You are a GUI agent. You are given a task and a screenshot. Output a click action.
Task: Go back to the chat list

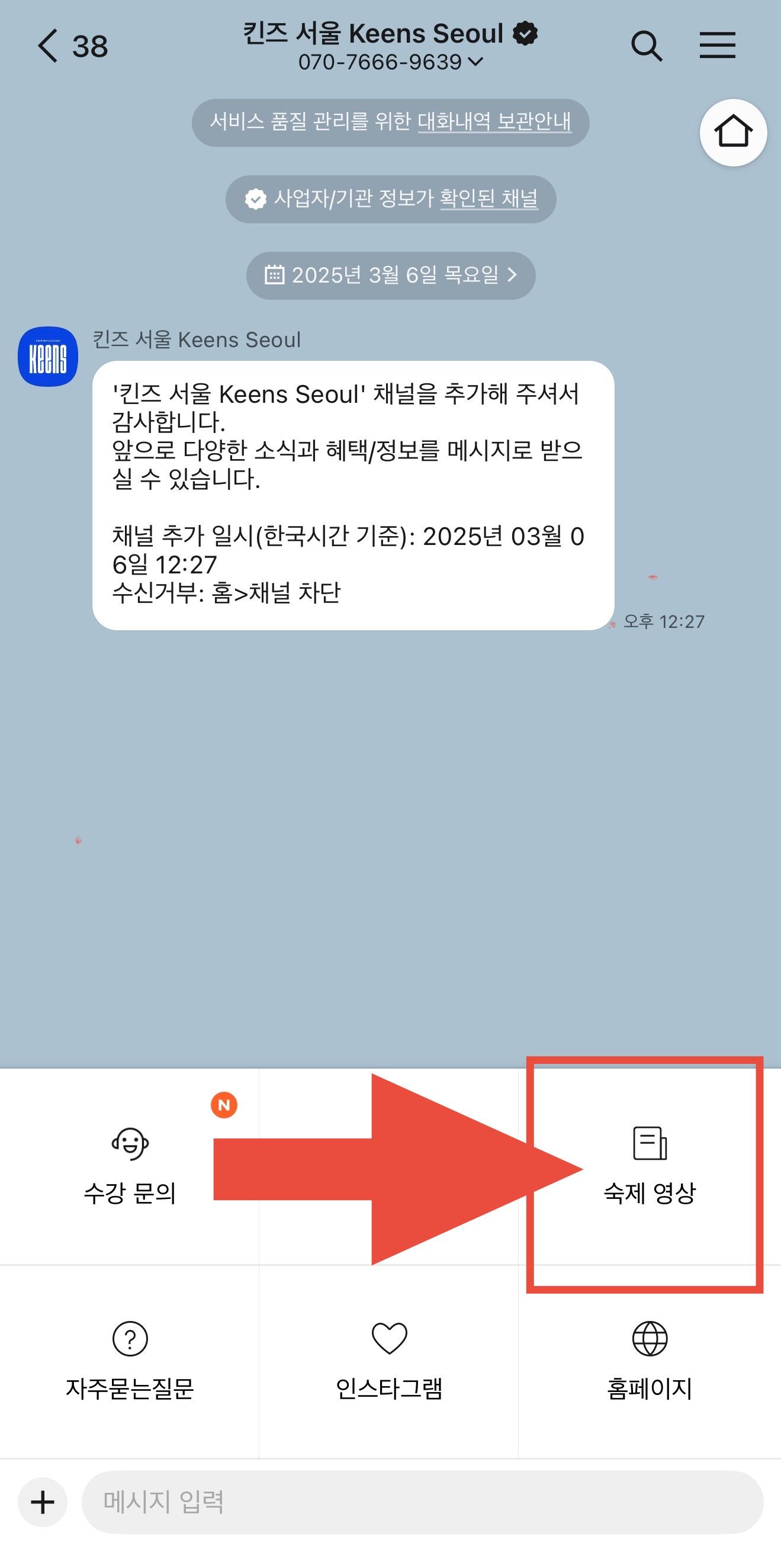click(x=49, y=46)
